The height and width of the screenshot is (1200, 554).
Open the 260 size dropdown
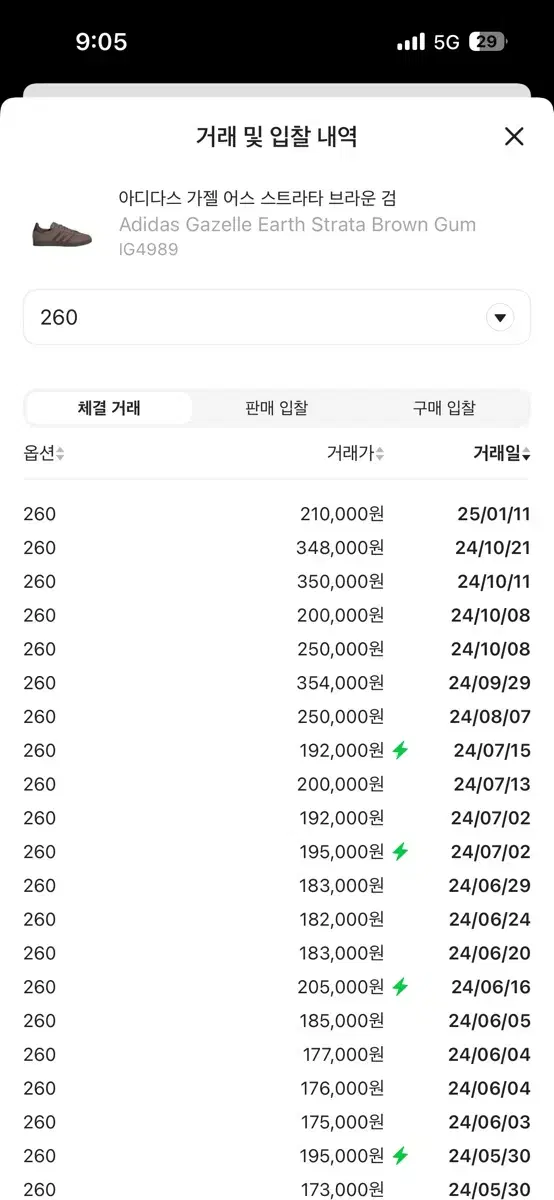click(277, 317)
